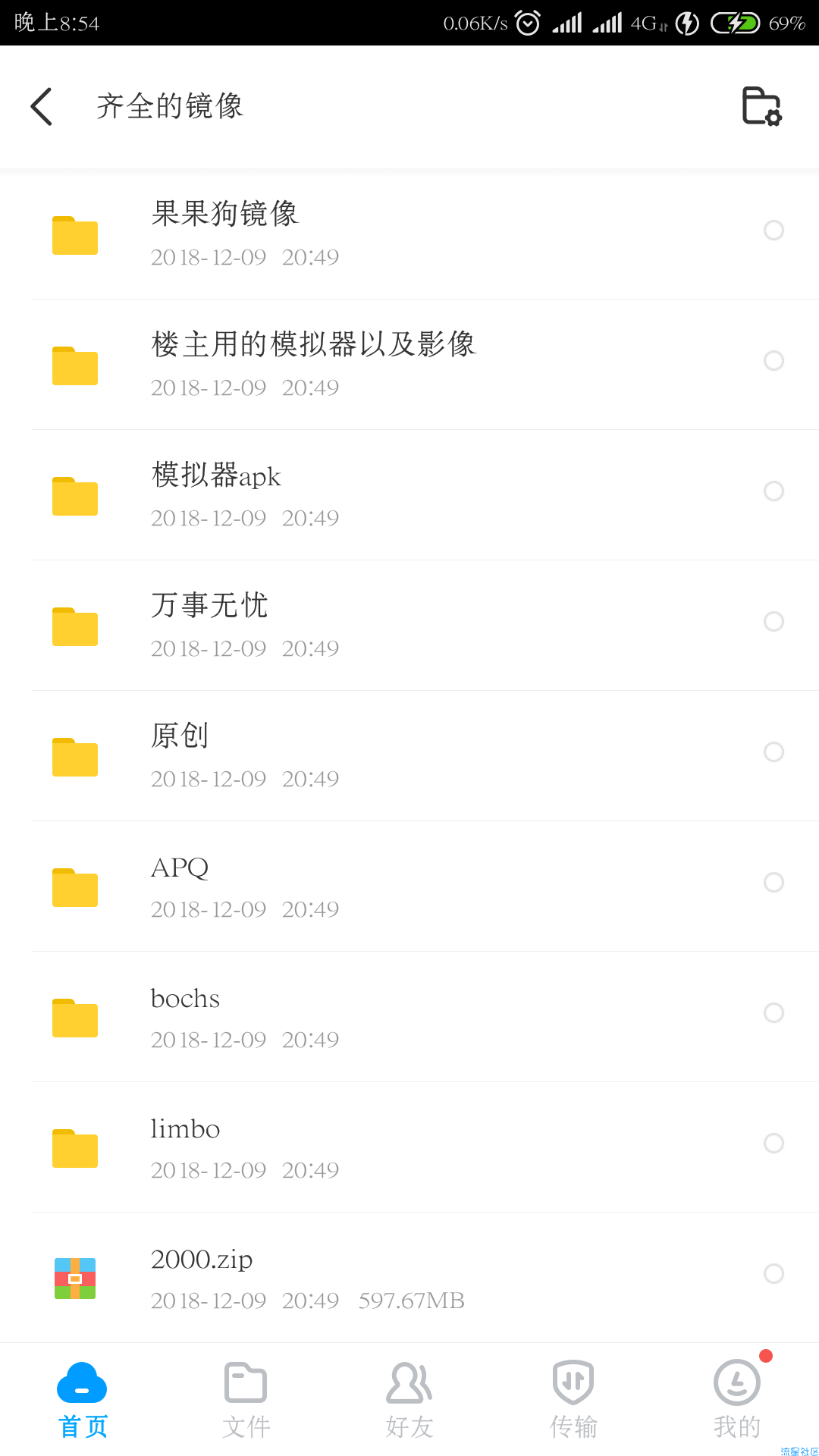Viewport: 819px width, 1456px height.
Task: Open the limbo folder
Action: 409,1147
